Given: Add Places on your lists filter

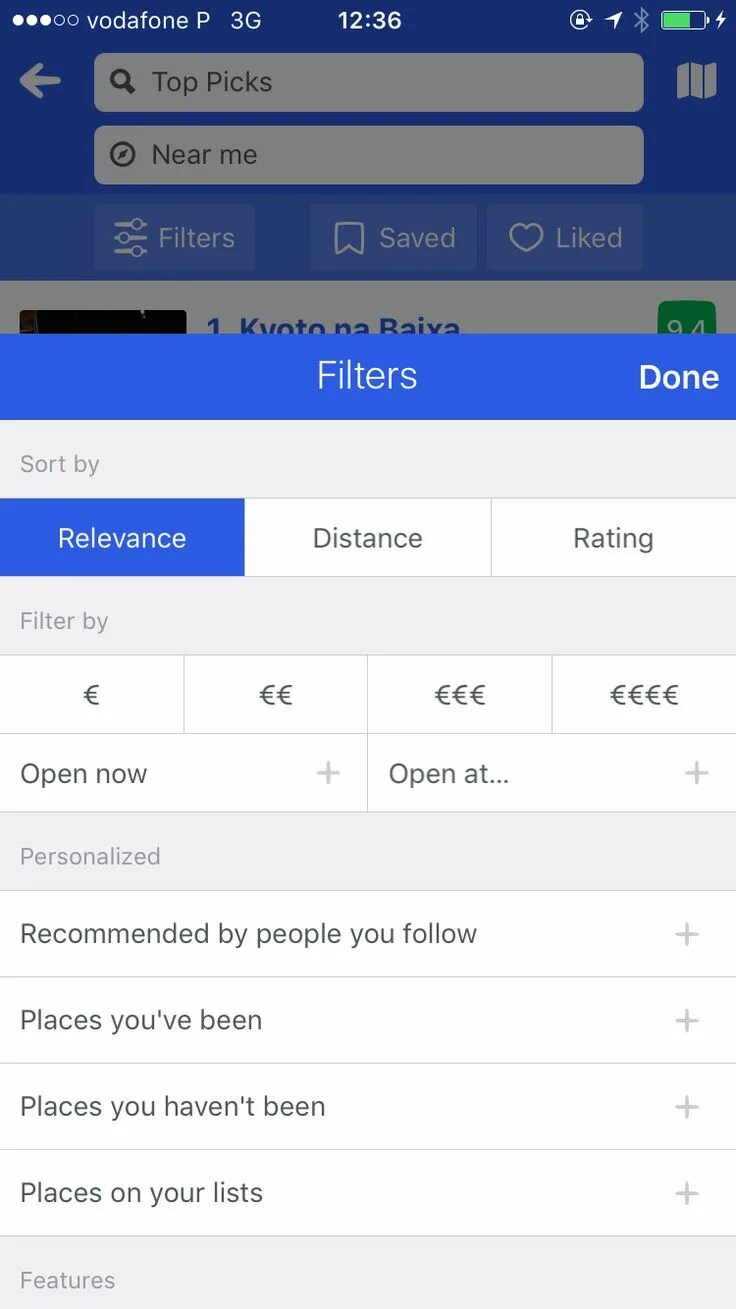Looking at the screenshot, I should click(x=368, y=1193).
